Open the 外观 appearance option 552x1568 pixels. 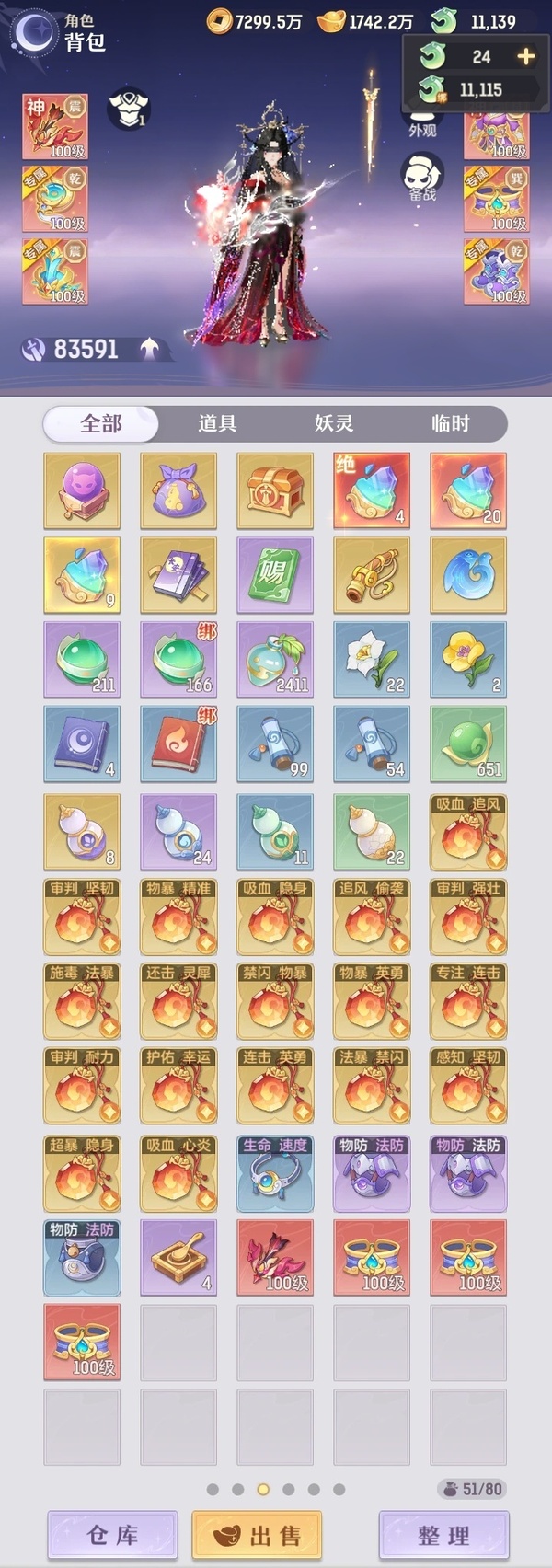click(x=422, y=121)
